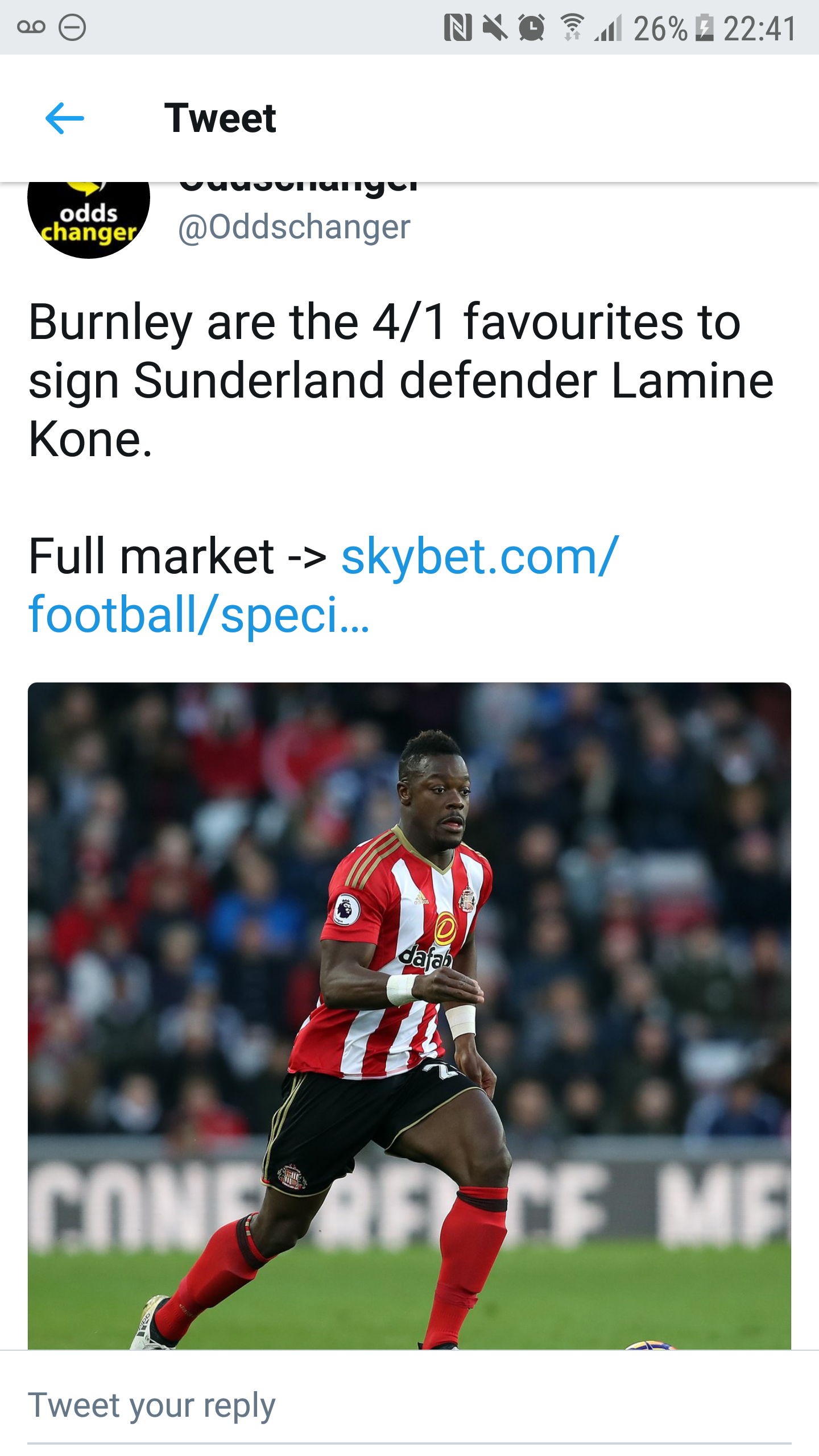This screenshot has height=1456, width=819.
Task: Tap the Tweet your reply field
Action: [408, 1405]
